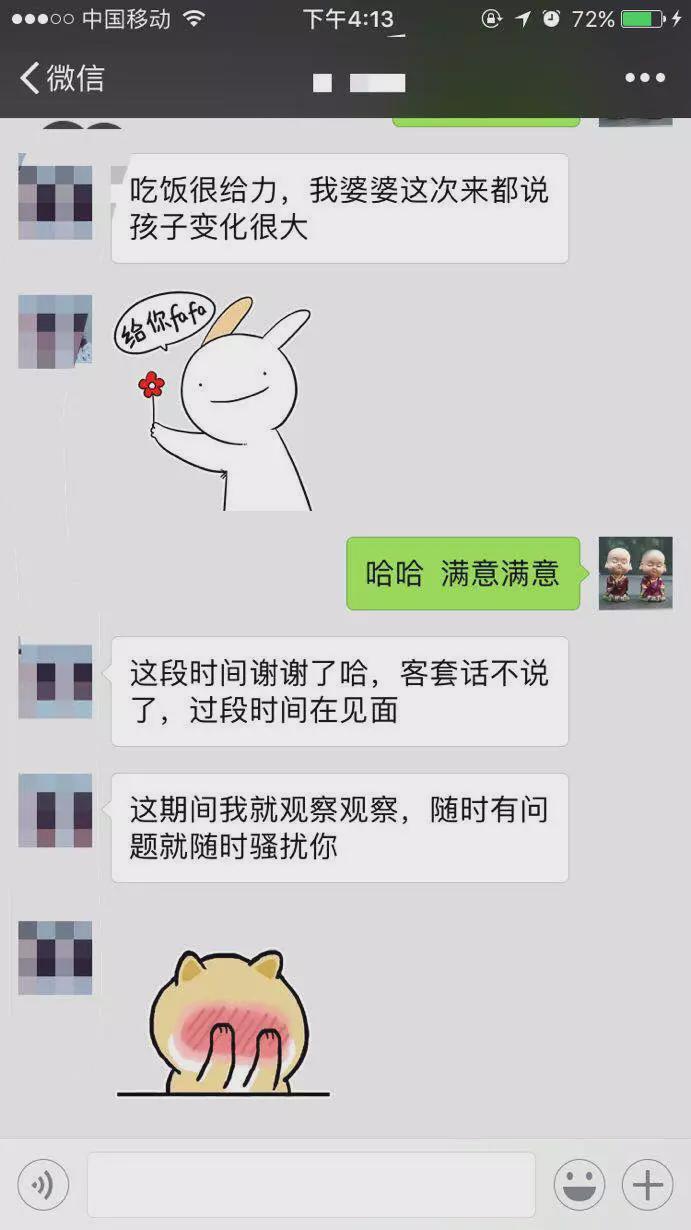Focus the message text field
Image resolution: width=691 pixels, height=1230 pixels.
[311, 1186]
